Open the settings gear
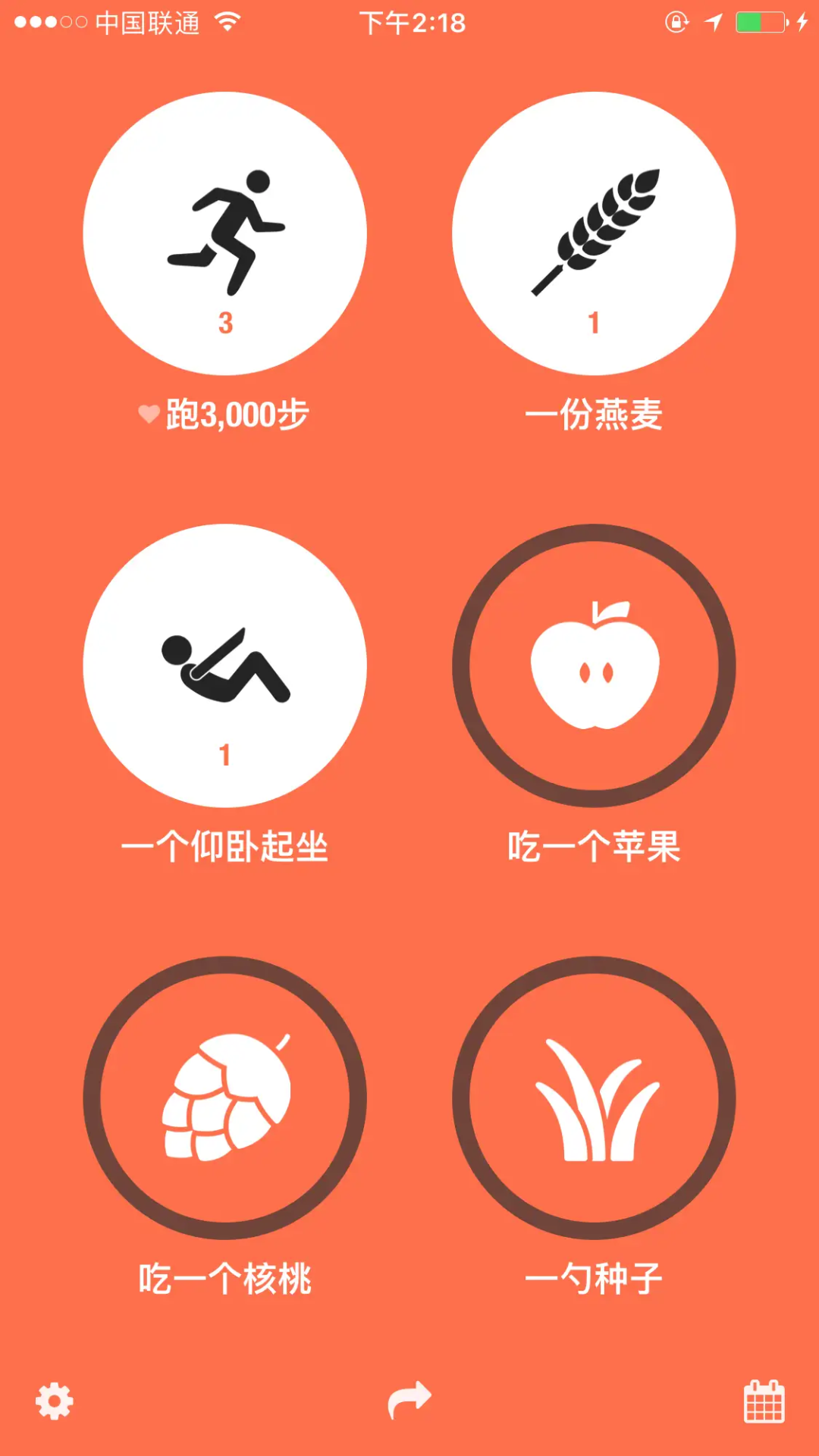This screenshot has height=1456, width=819. [x=55, y=1401]
